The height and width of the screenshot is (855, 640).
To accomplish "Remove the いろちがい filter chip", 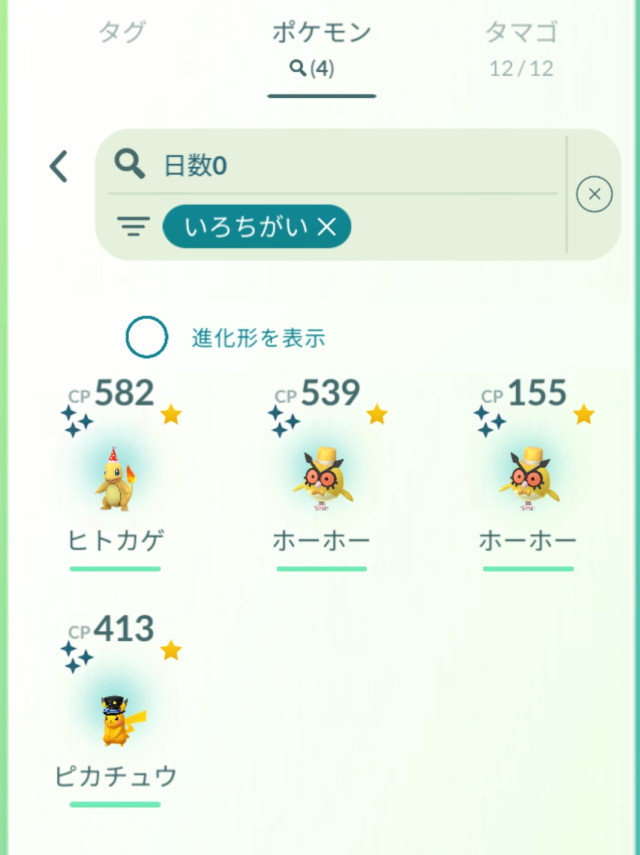I will 326,228.
